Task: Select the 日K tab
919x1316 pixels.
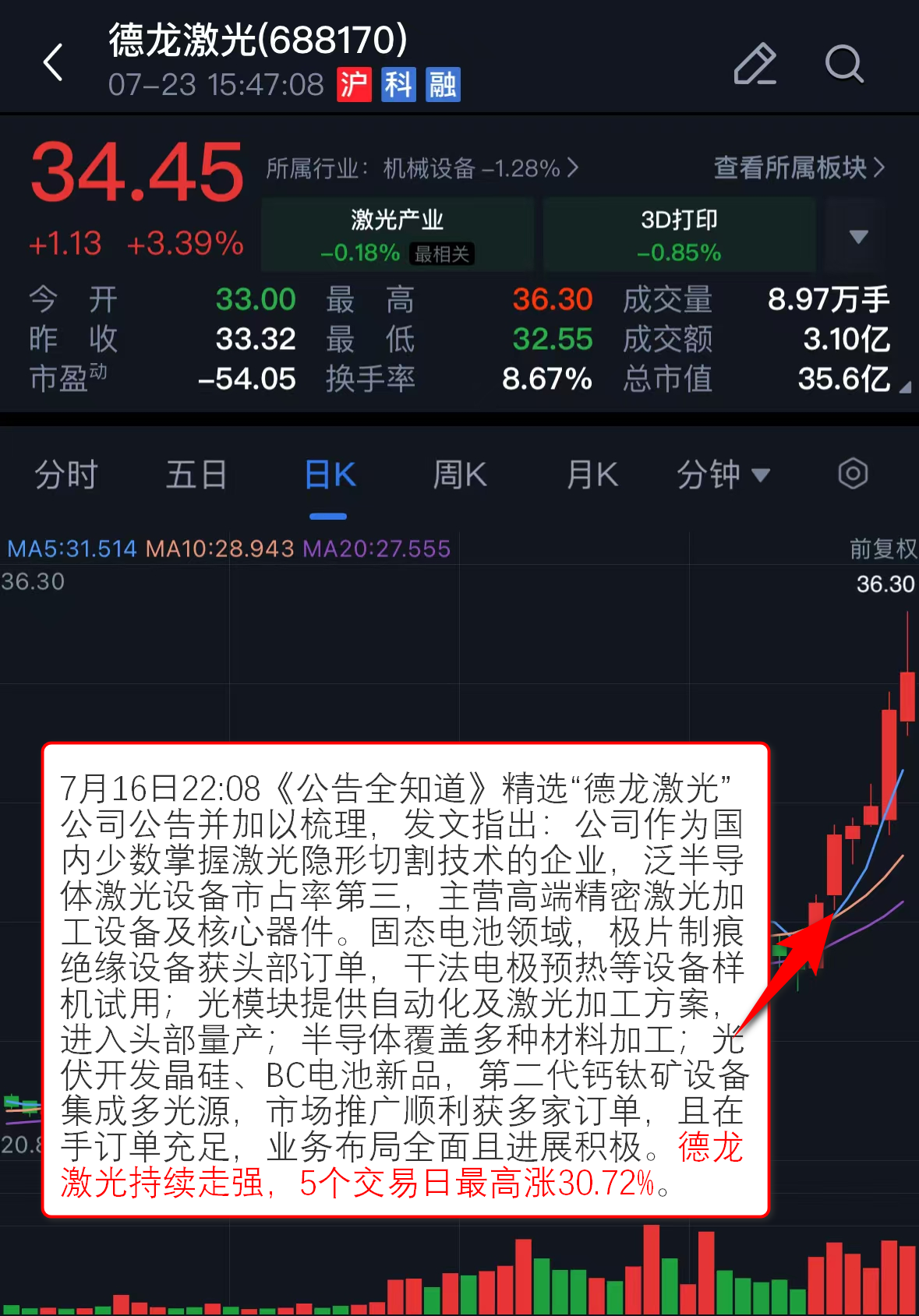Action: tap(330, 475)
